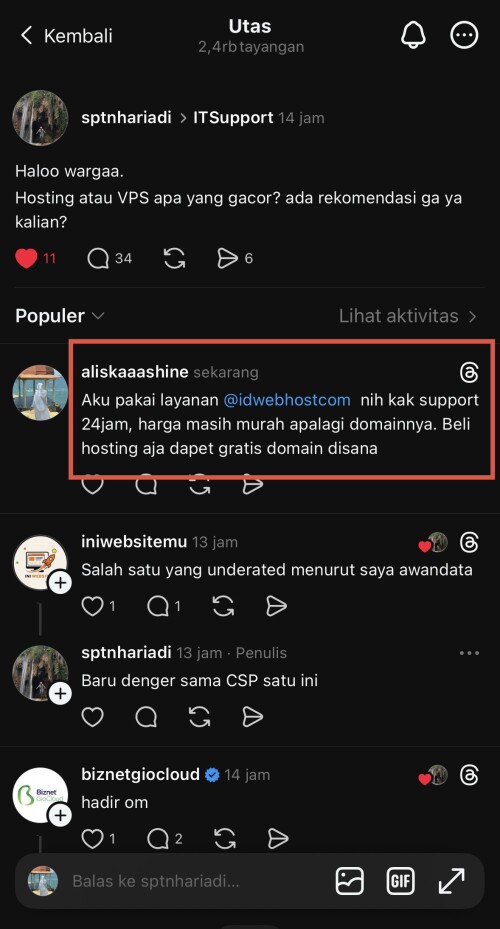The image size is (500, 929).
Task: Open Lihat aktivitas
Action: [x=408, y=316]
